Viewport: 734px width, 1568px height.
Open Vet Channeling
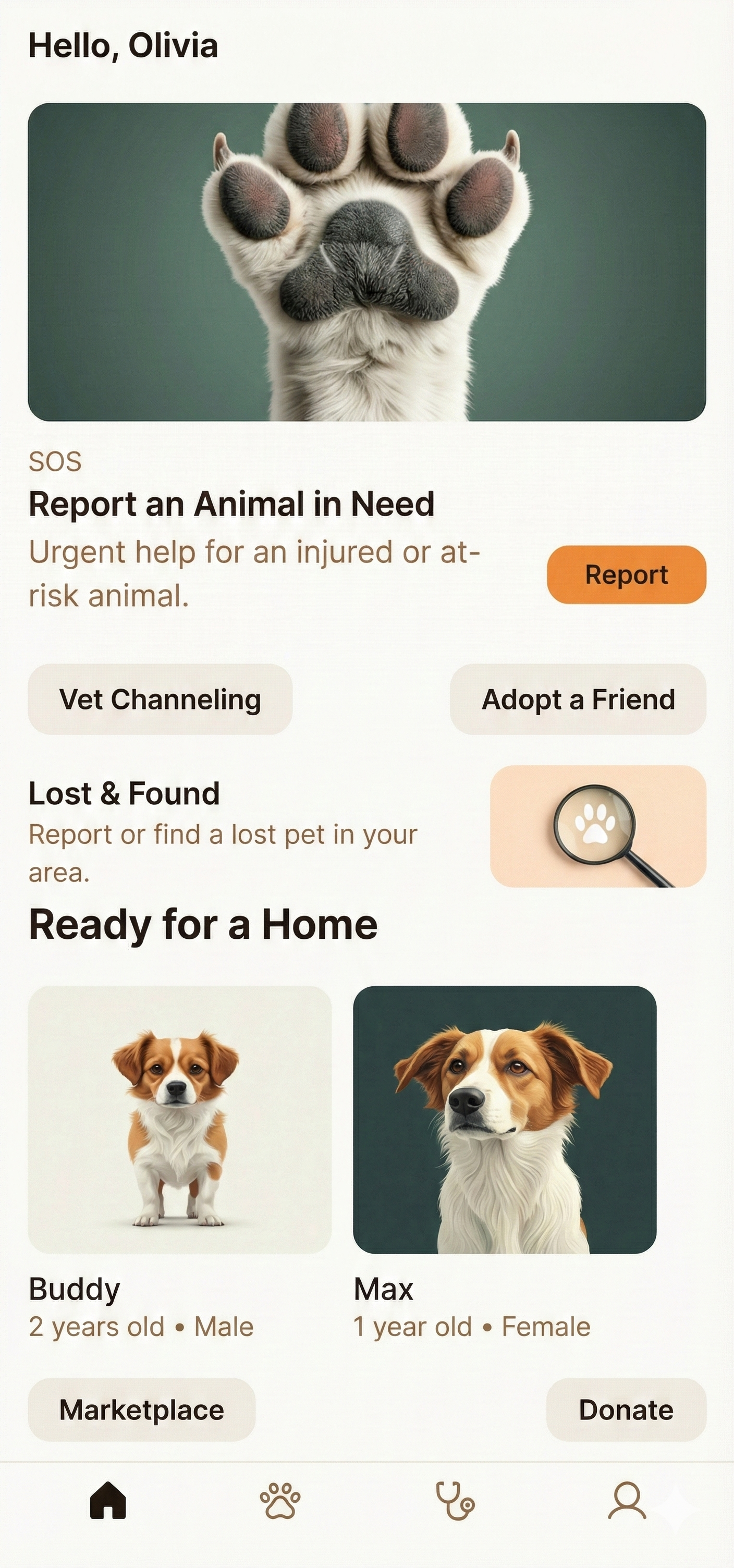pos(160,700)
